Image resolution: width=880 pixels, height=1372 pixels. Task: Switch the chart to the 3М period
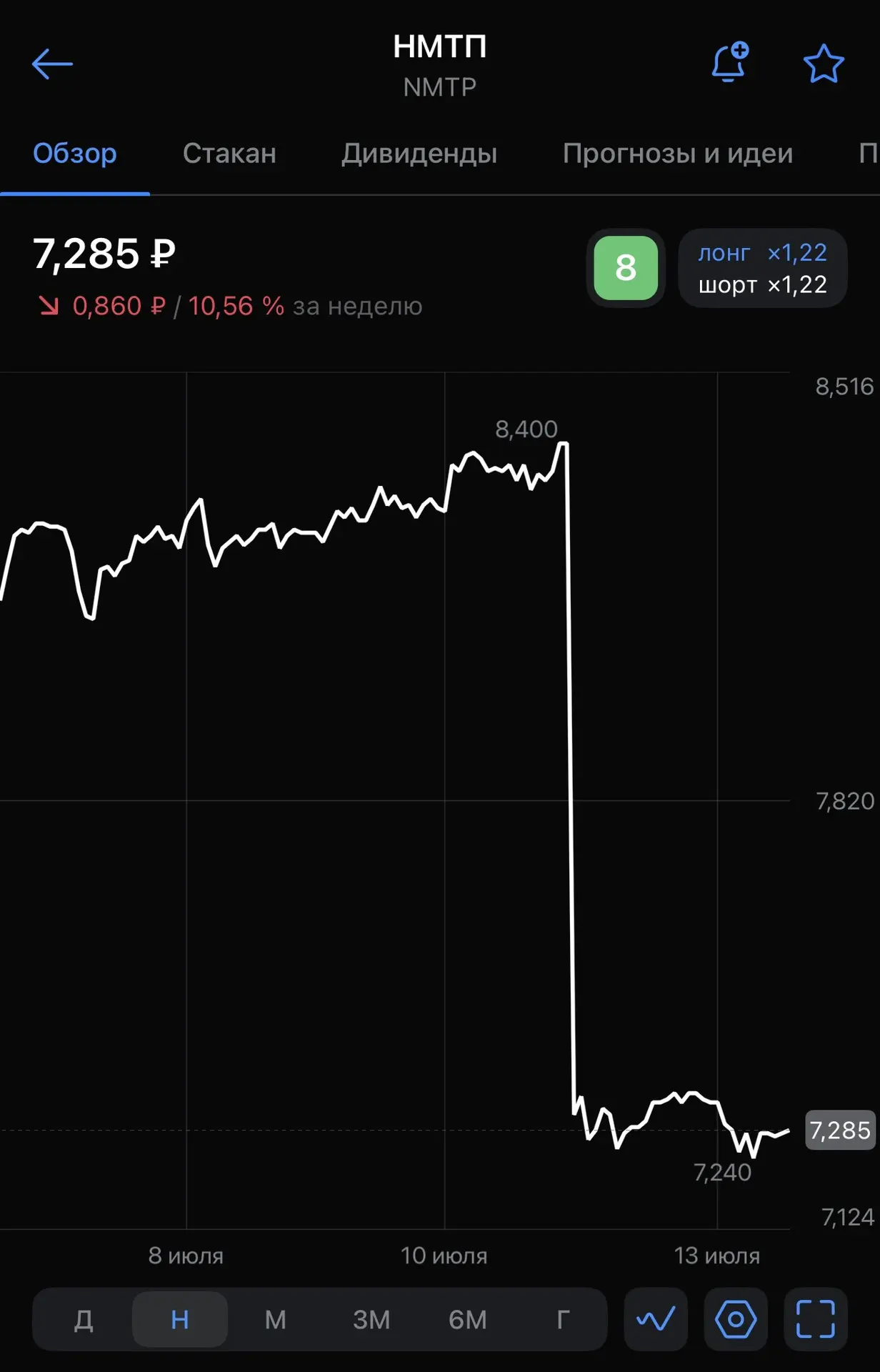371,1319
